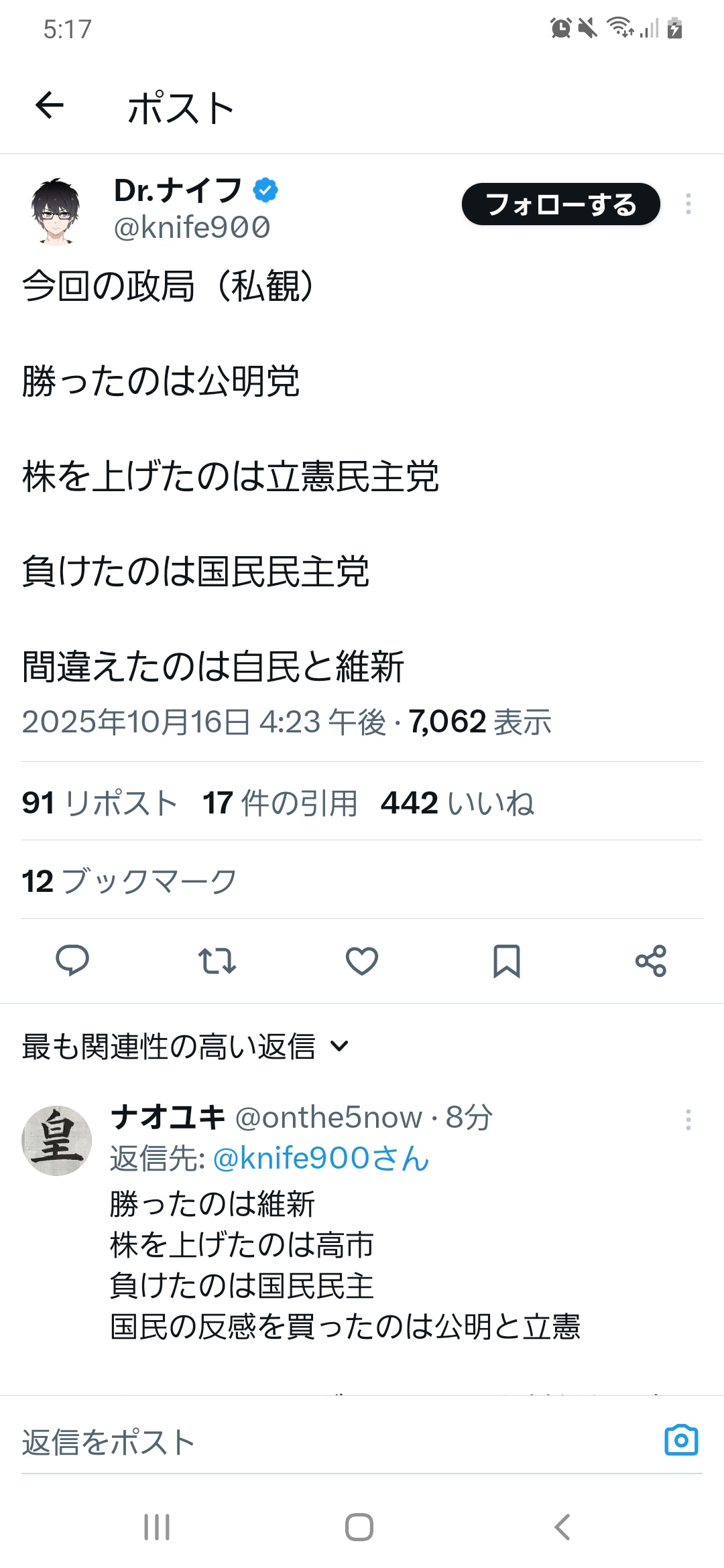Open the @knife900さん mention link
The height and width of the screenshot is (1568, 724).
(x=320, y=1159)
